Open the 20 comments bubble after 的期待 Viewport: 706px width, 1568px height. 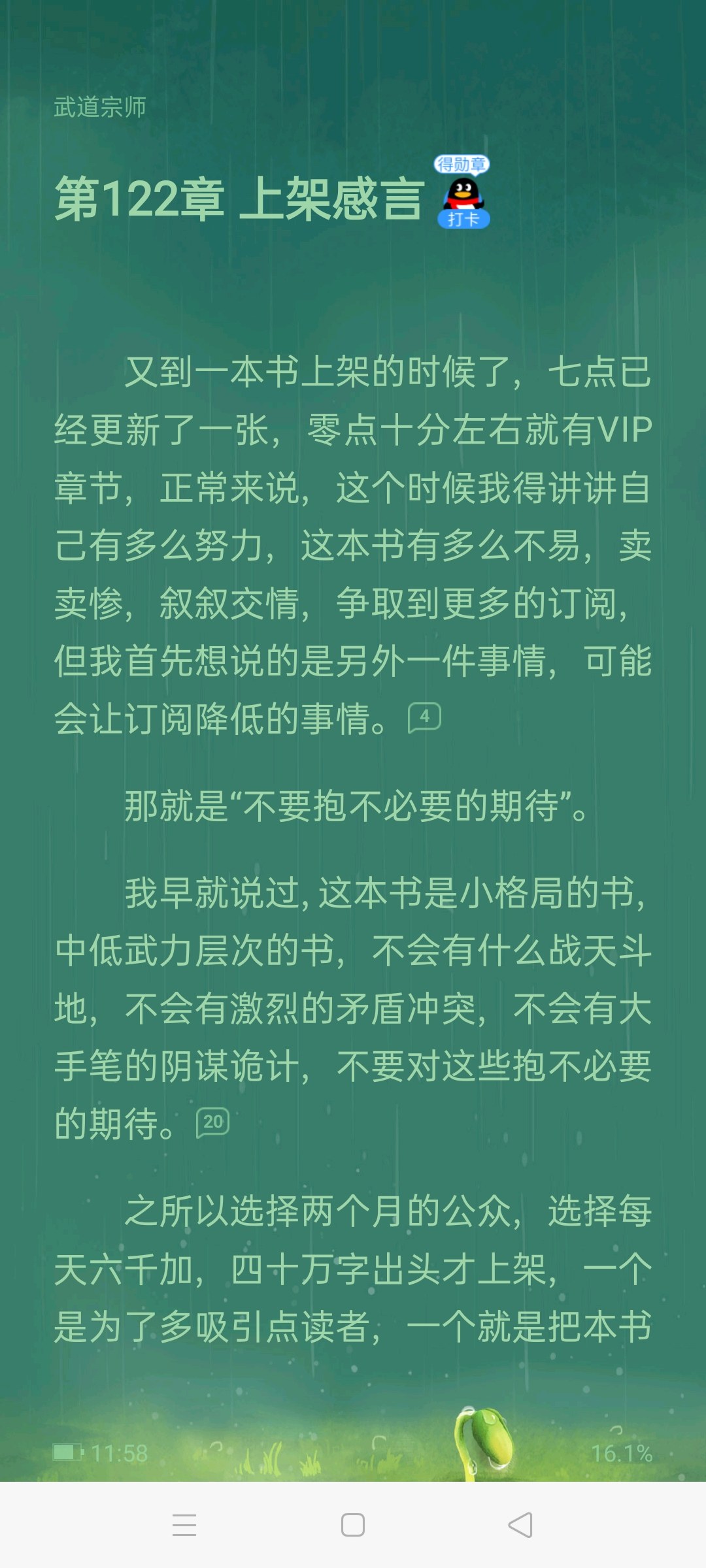pos(212,1122)
